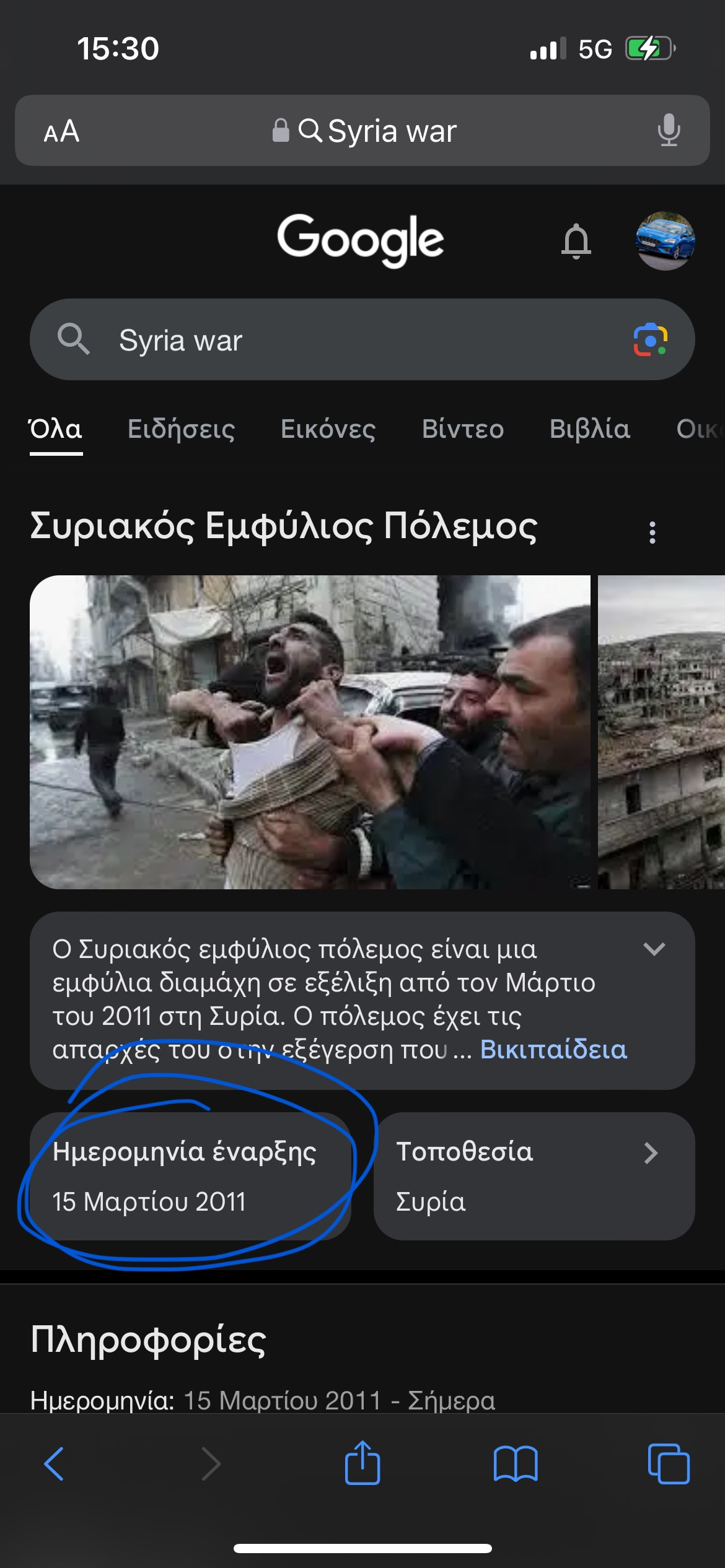Open the Google notifications bell
This screenshot has width=725, height=1568.
point(576,241)
